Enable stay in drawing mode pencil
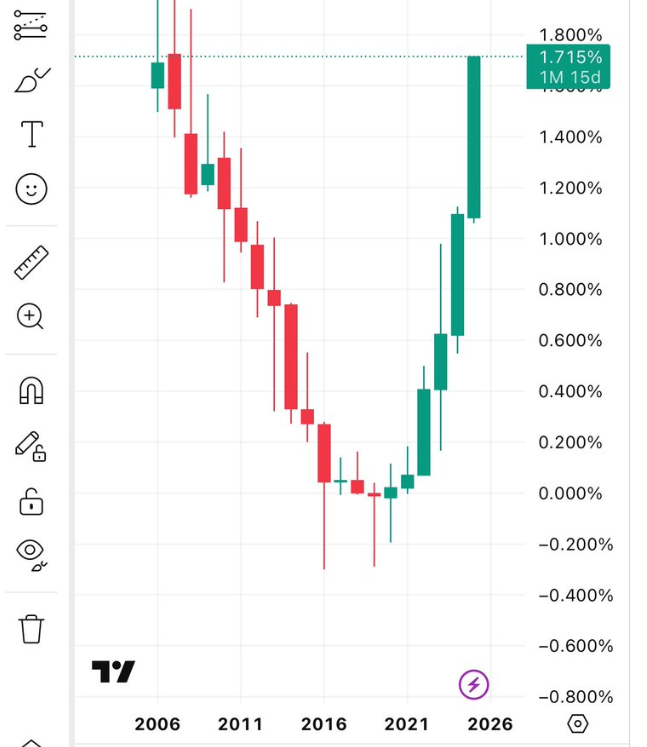 click(31, 446)
